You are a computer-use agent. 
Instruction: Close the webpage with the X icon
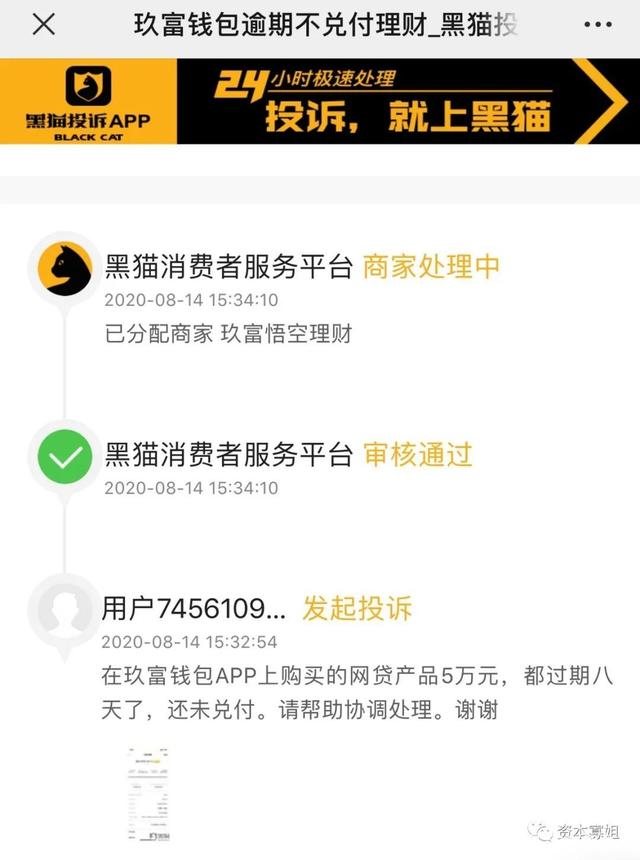[43, 25]
